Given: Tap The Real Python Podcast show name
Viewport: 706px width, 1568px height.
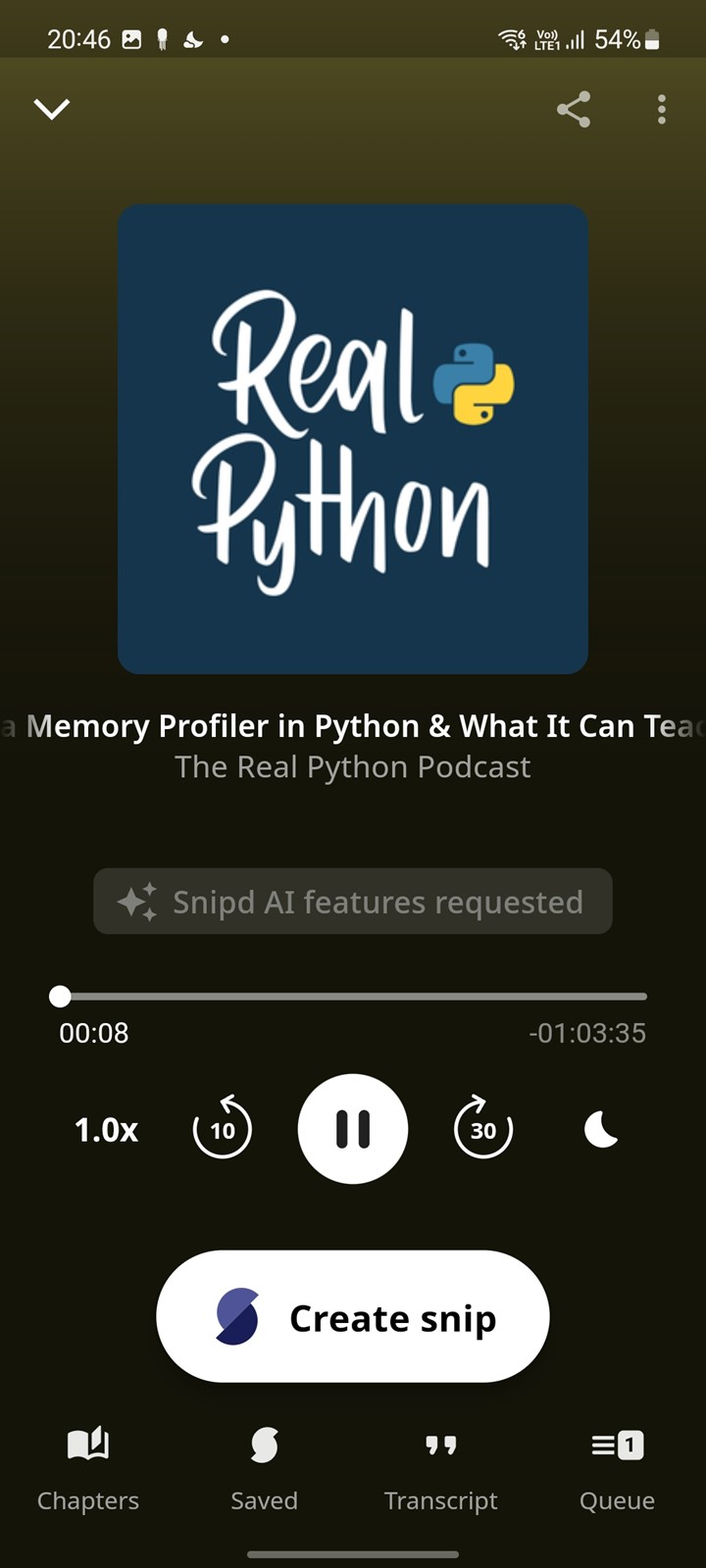Looking at the screenshot, I should click(353, 766).
